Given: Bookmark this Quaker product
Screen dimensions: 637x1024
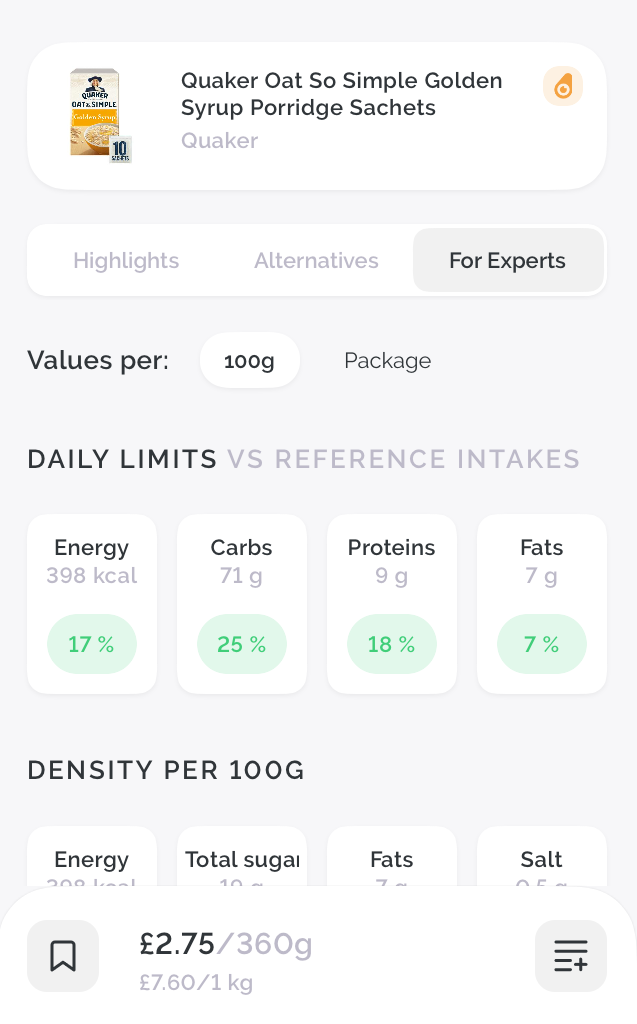Looking at the screenshot, I should click(63, 956).
